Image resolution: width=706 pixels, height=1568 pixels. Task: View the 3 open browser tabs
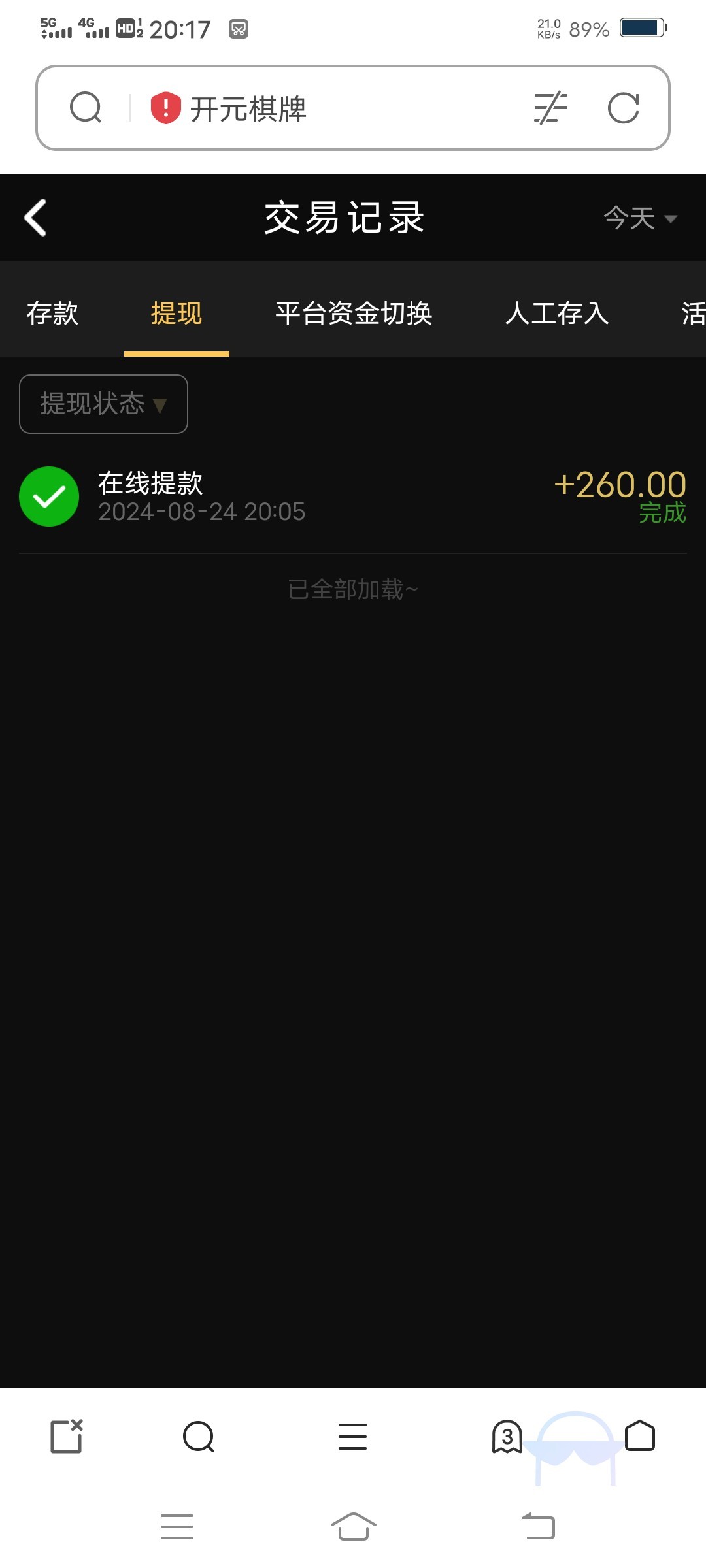(x=507, y=1436)
